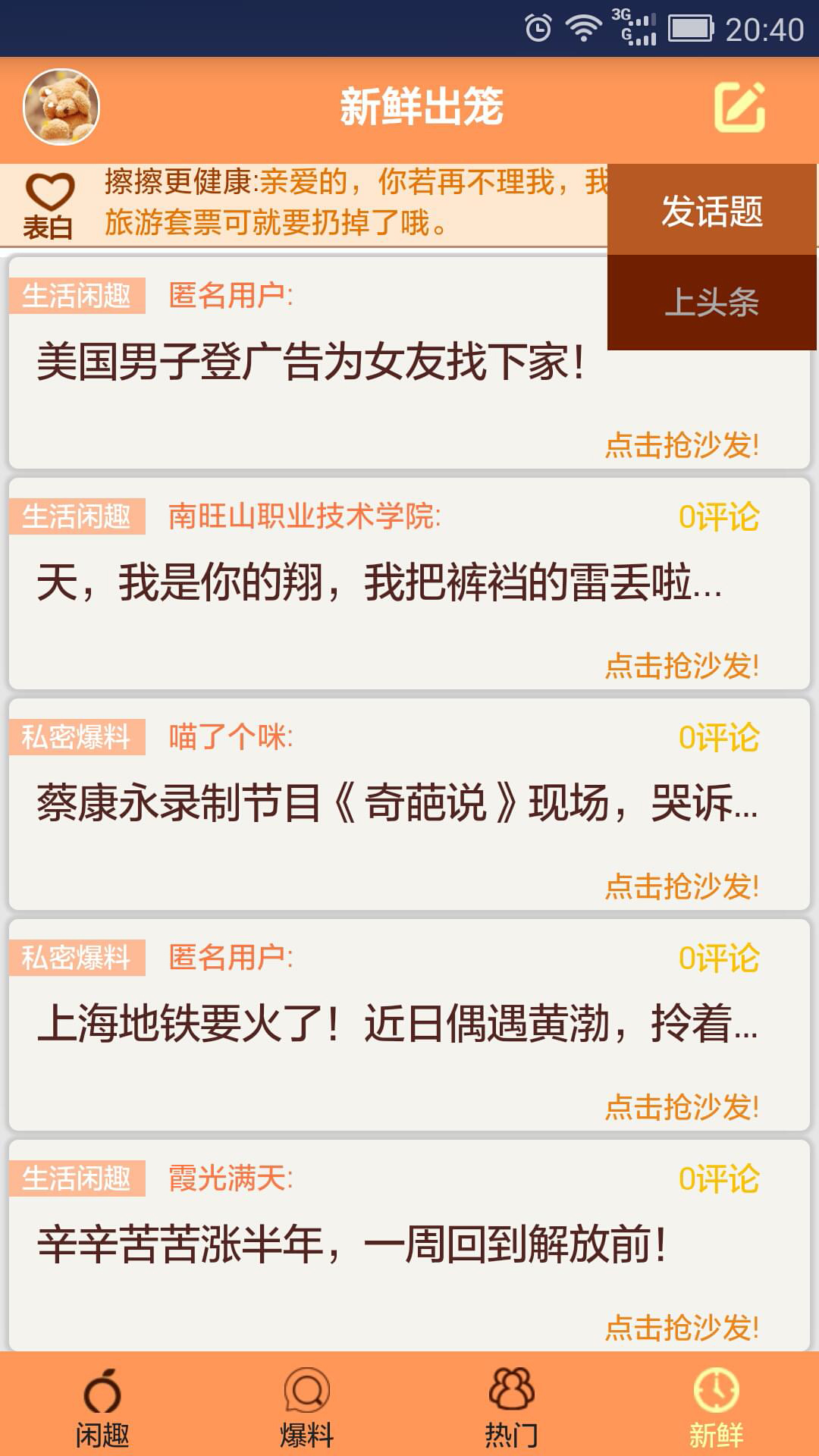Choose 上头条 in the popup menu
The height and width of the screenshot is (1456, 819).
711,302
